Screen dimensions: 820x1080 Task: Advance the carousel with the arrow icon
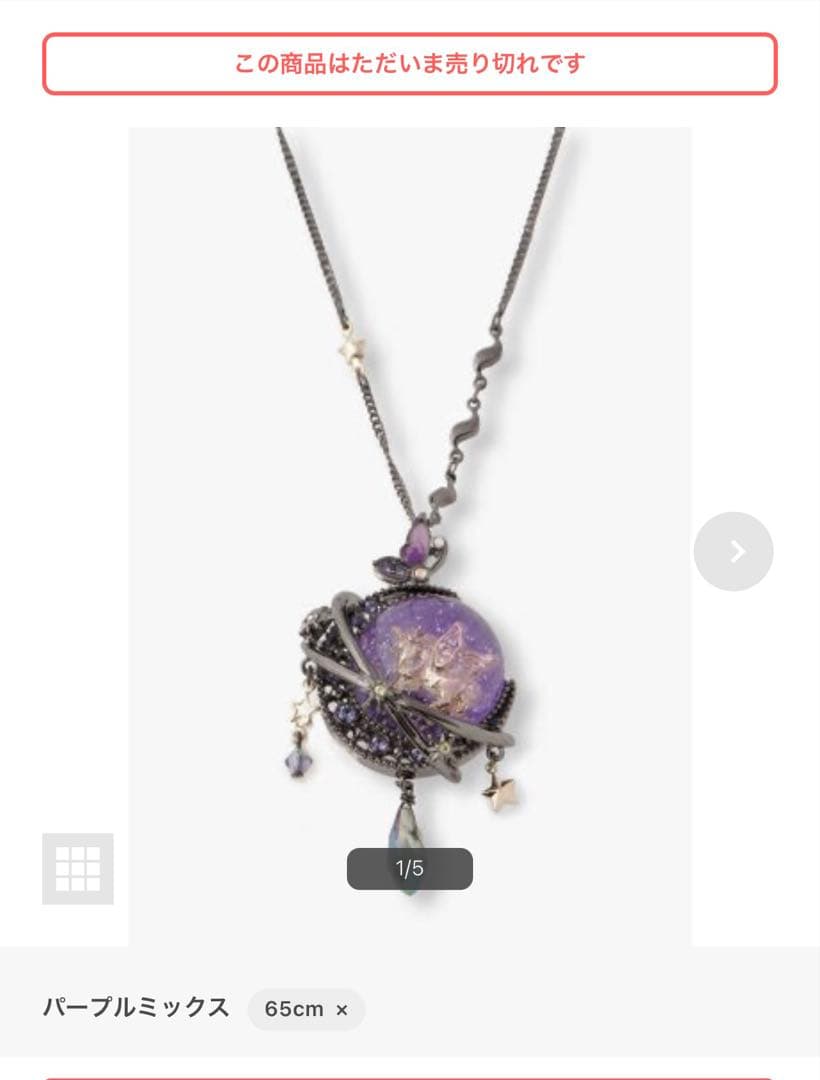click(x=735, y=551)
